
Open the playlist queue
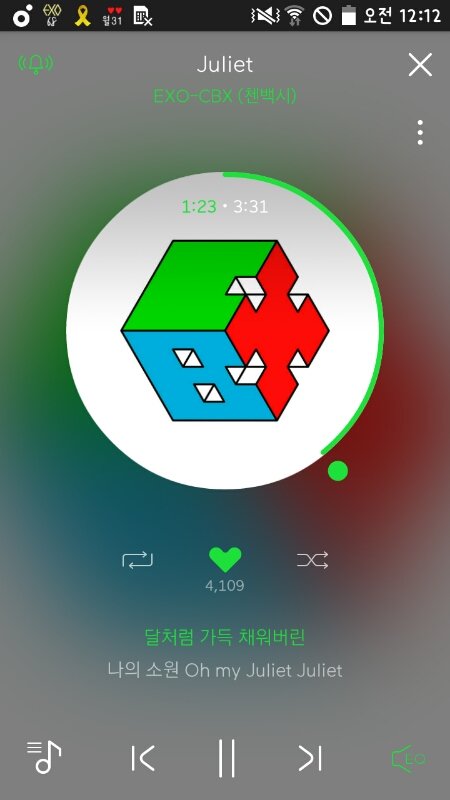click(x=44, y=757)
